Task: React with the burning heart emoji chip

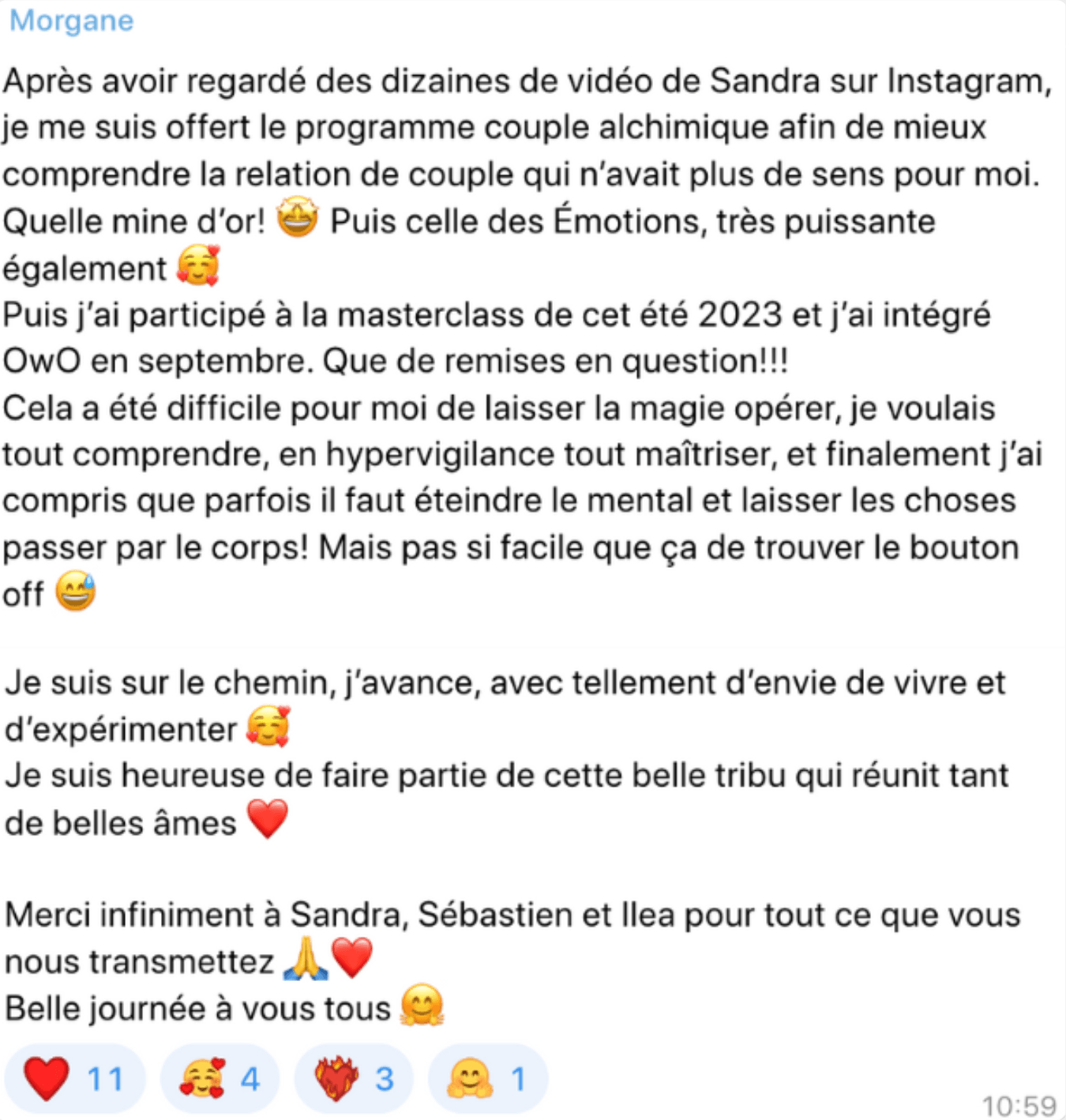Action: click(x=353, y=1078)
